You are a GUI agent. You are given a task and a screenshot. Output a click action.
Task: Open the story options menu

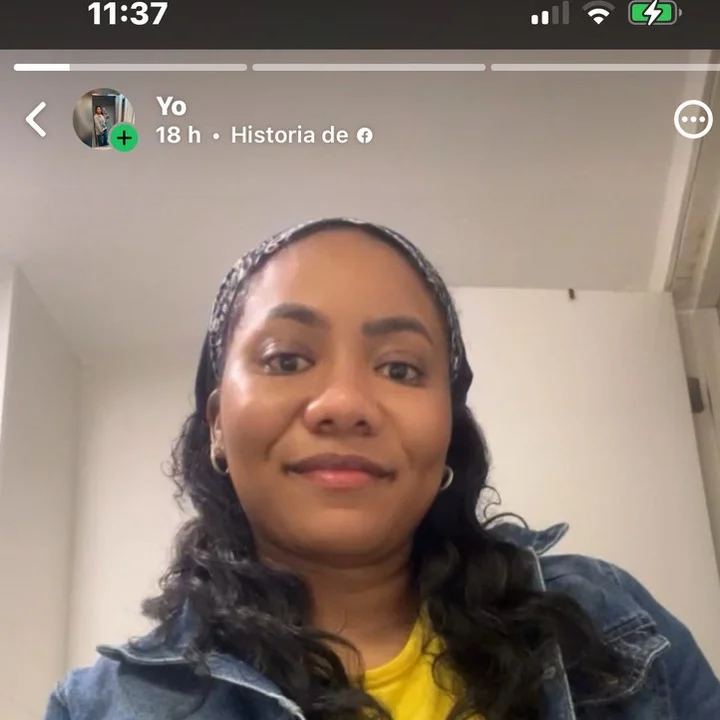(x=693, y=120)
